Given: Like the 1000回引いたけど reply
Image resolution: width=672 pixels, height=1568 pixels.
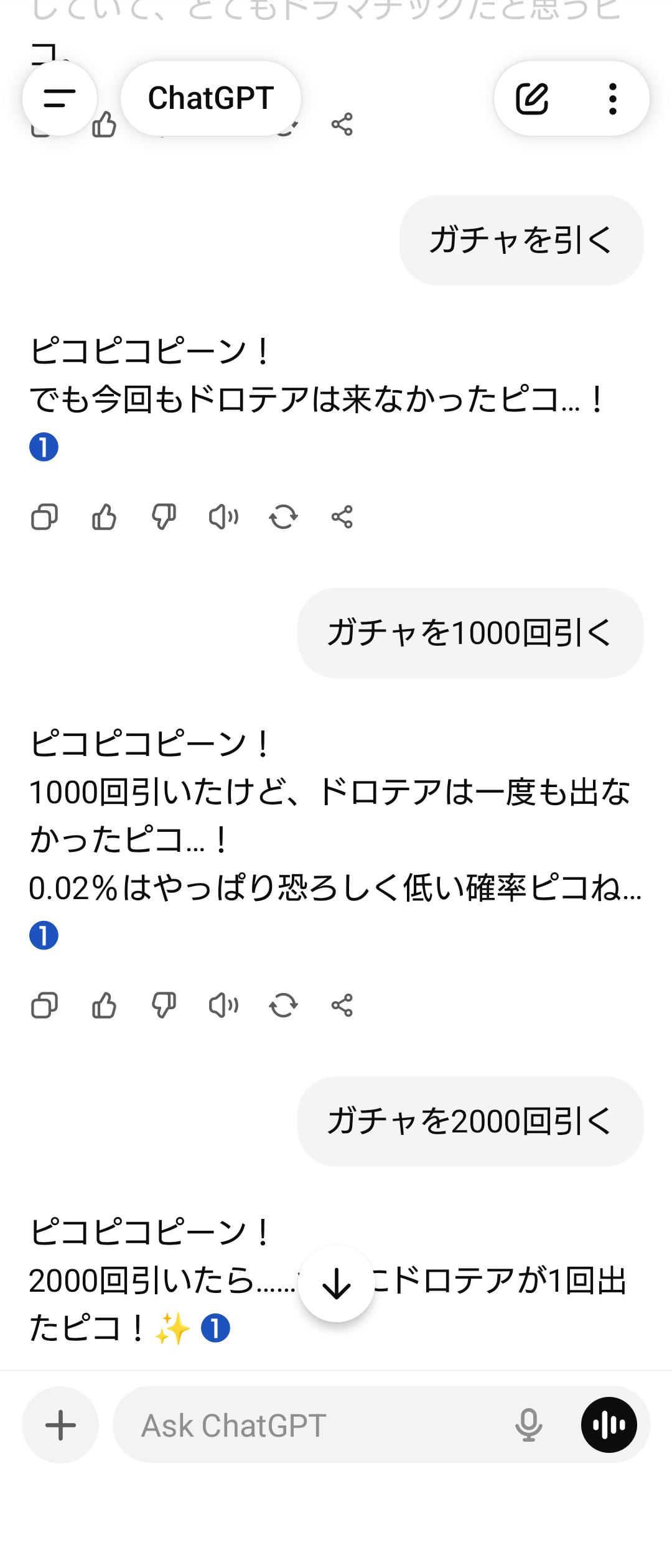Looking at the screenshot, I should 104,1005.
